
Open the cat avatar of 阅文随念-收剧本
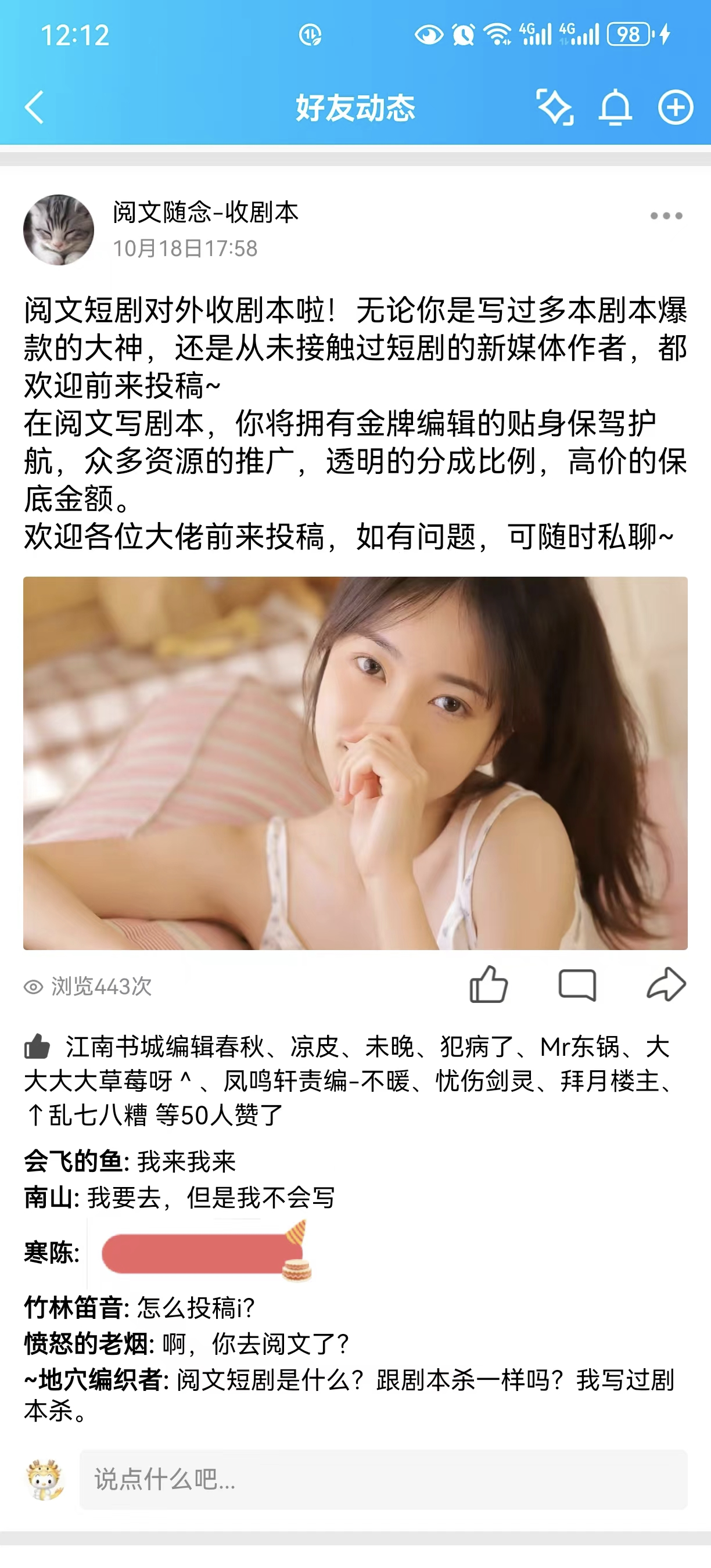coord(59,229)
